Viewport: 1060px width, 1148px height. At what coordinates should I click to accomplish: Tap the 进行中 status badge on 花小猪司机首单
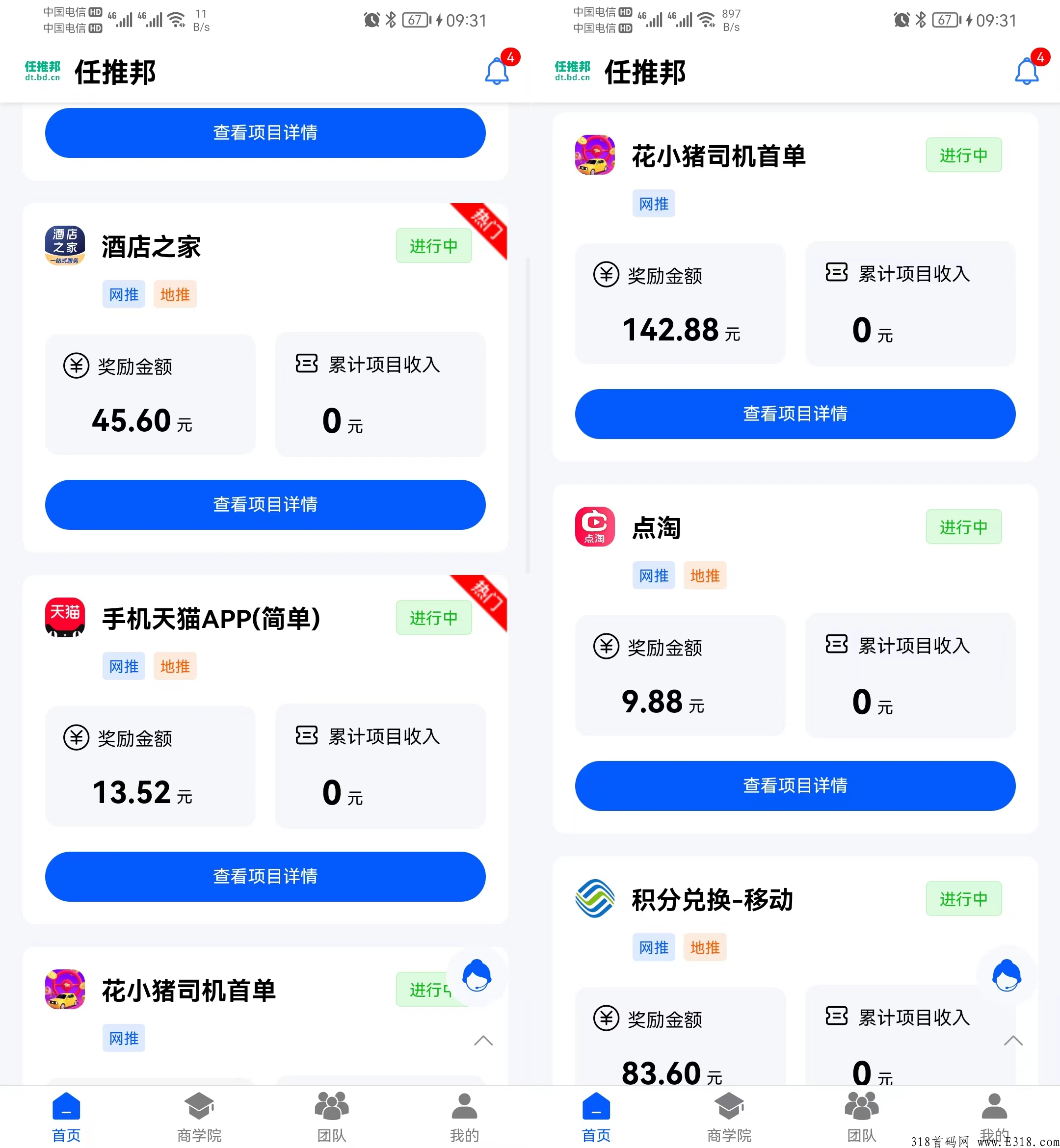click(x=964, y=155)
